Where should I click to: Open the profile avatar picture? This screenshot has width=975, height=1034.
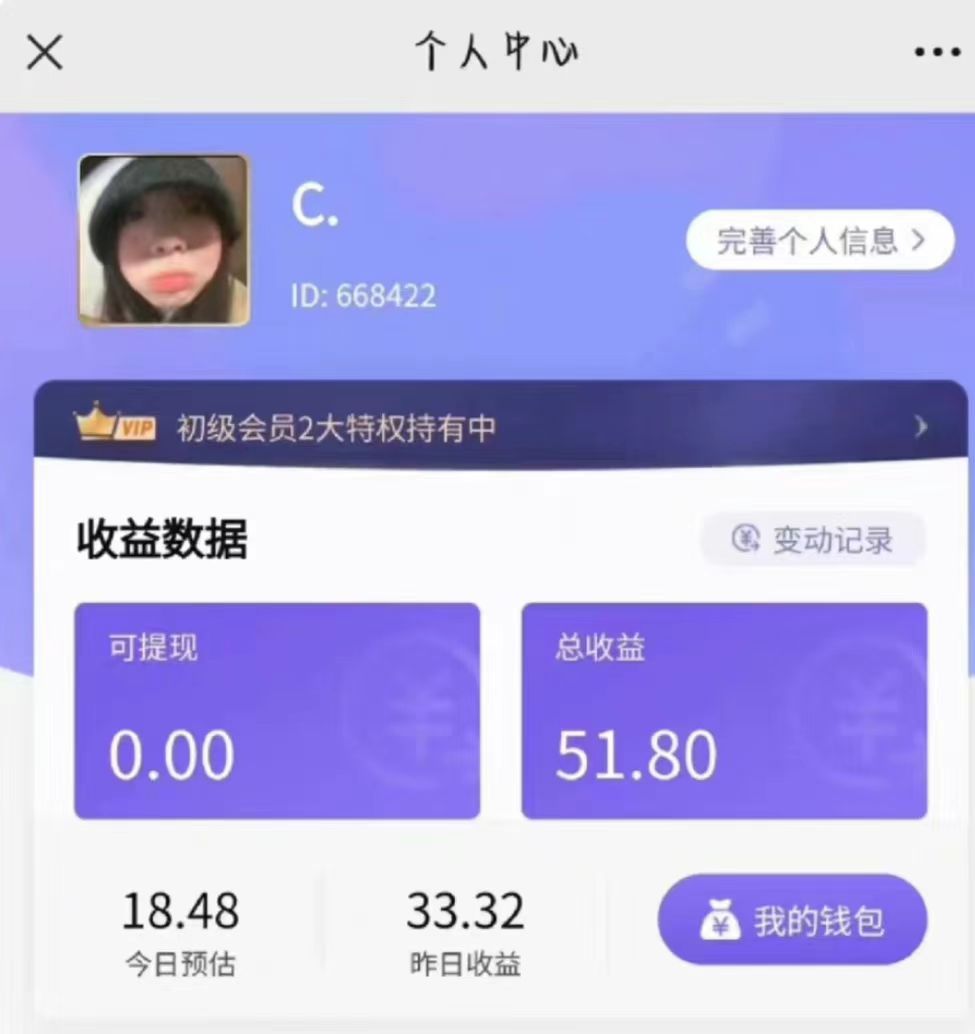coord(164,240)
